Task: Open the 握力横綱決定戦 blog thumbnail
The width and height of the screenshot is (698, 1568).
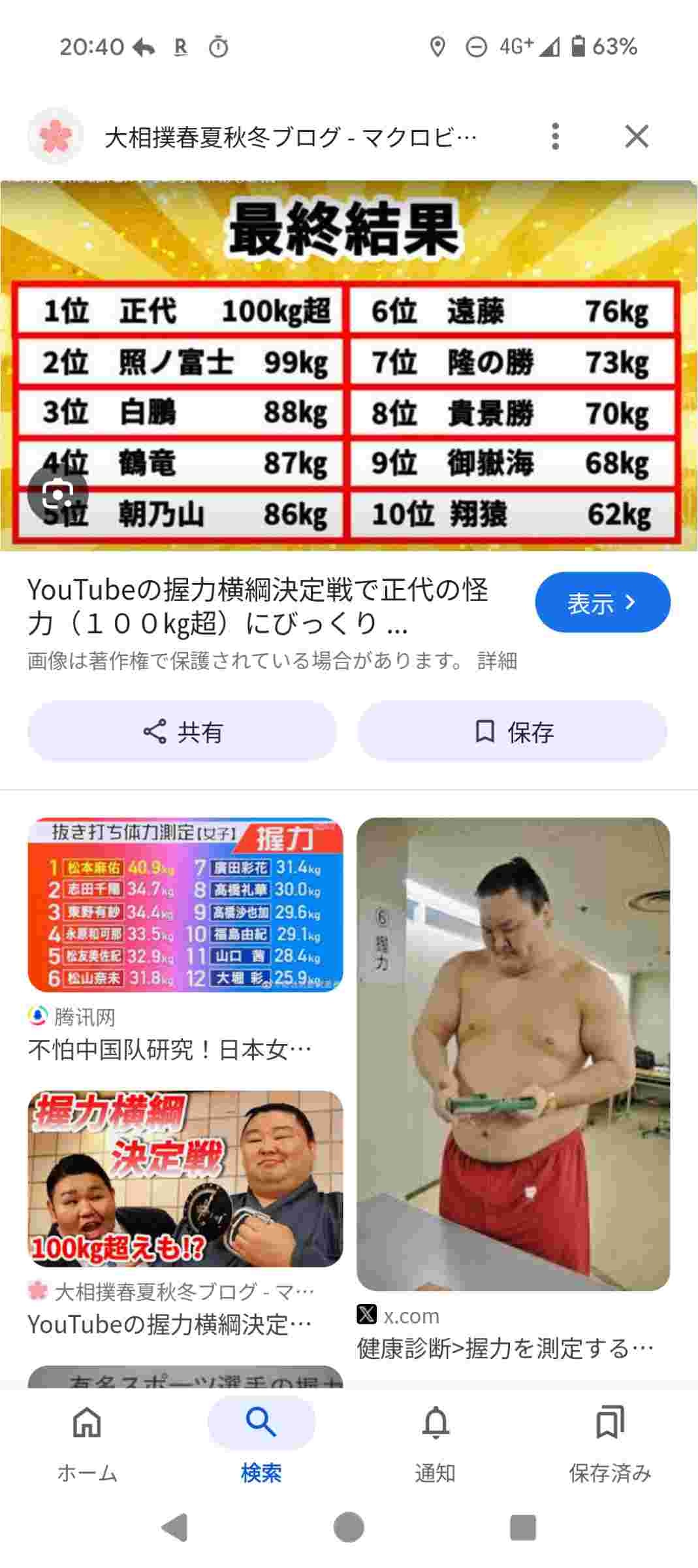Action: [x=185, y=1179]
